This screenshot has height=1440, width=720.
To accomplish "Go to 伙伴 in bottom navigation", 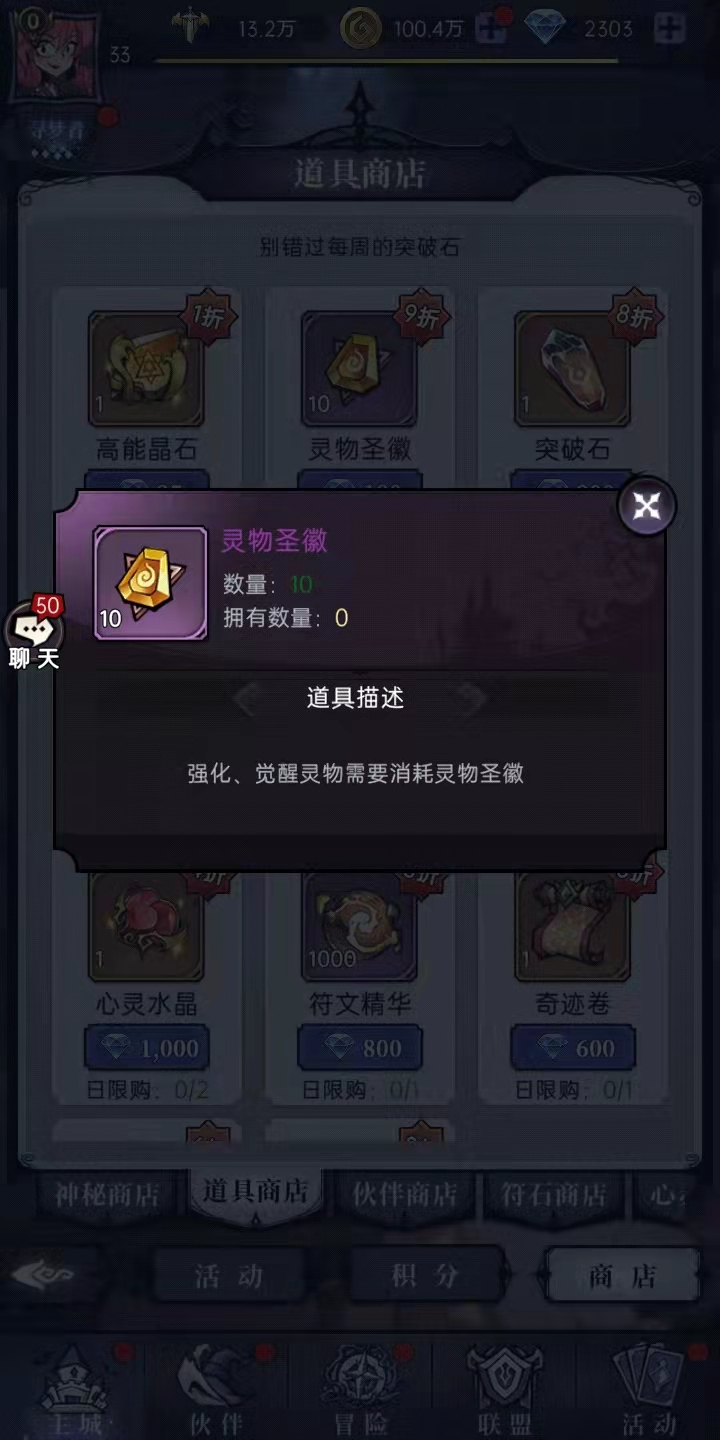I will [215, 1389].
